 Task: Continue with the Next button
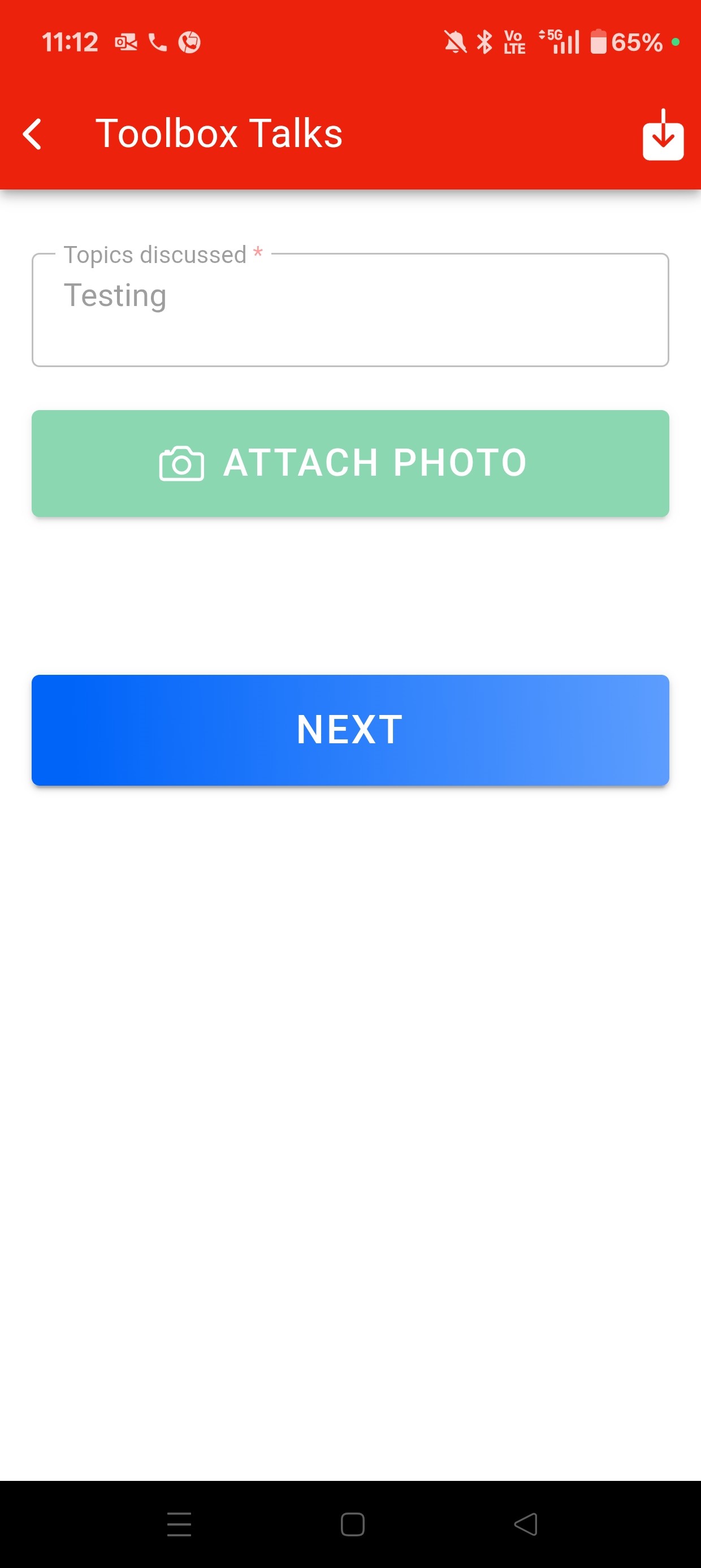[x=350, y=730]
